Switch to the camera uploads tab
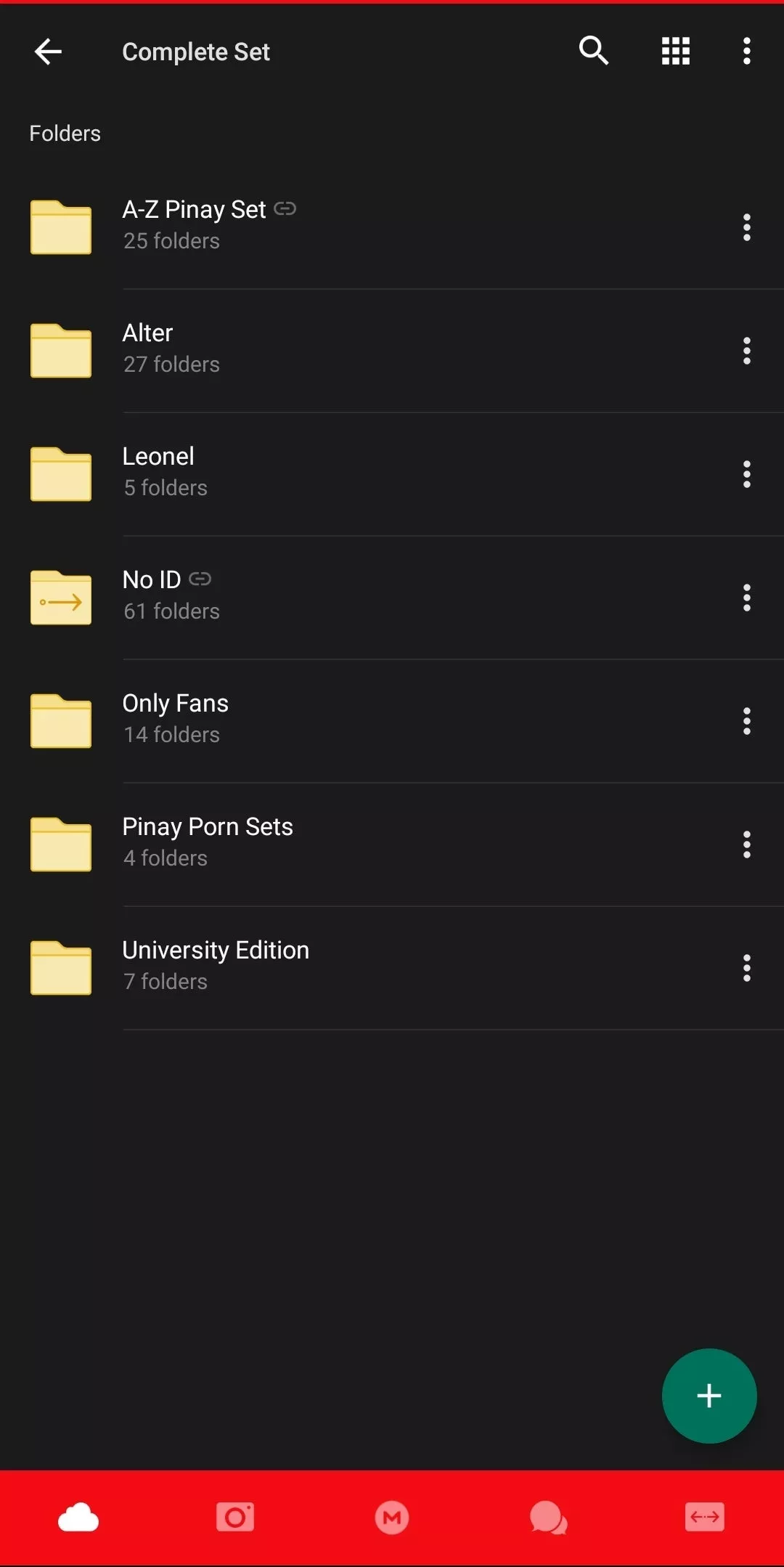 235,1518
